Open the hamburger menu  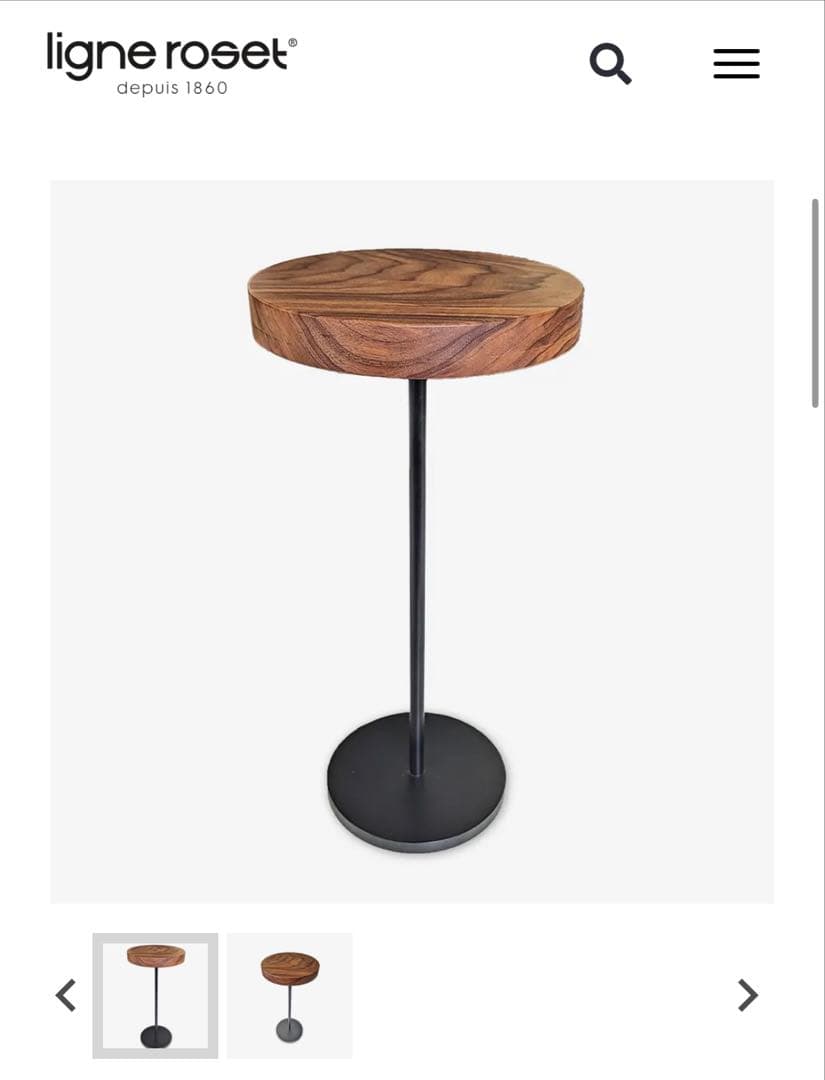point(736,64)
